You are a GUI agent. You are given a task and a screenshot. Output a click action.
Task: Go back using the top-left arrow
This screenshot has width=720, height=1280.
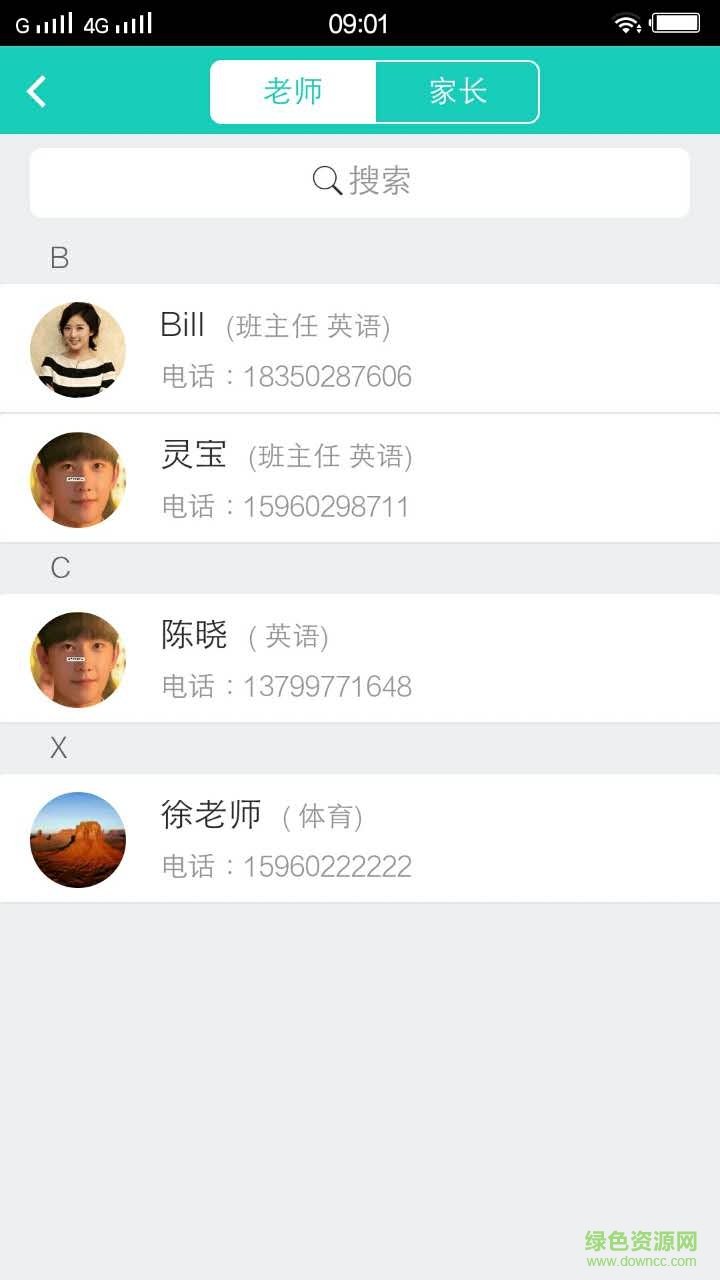pyautogui.click(x=37, y=92)
